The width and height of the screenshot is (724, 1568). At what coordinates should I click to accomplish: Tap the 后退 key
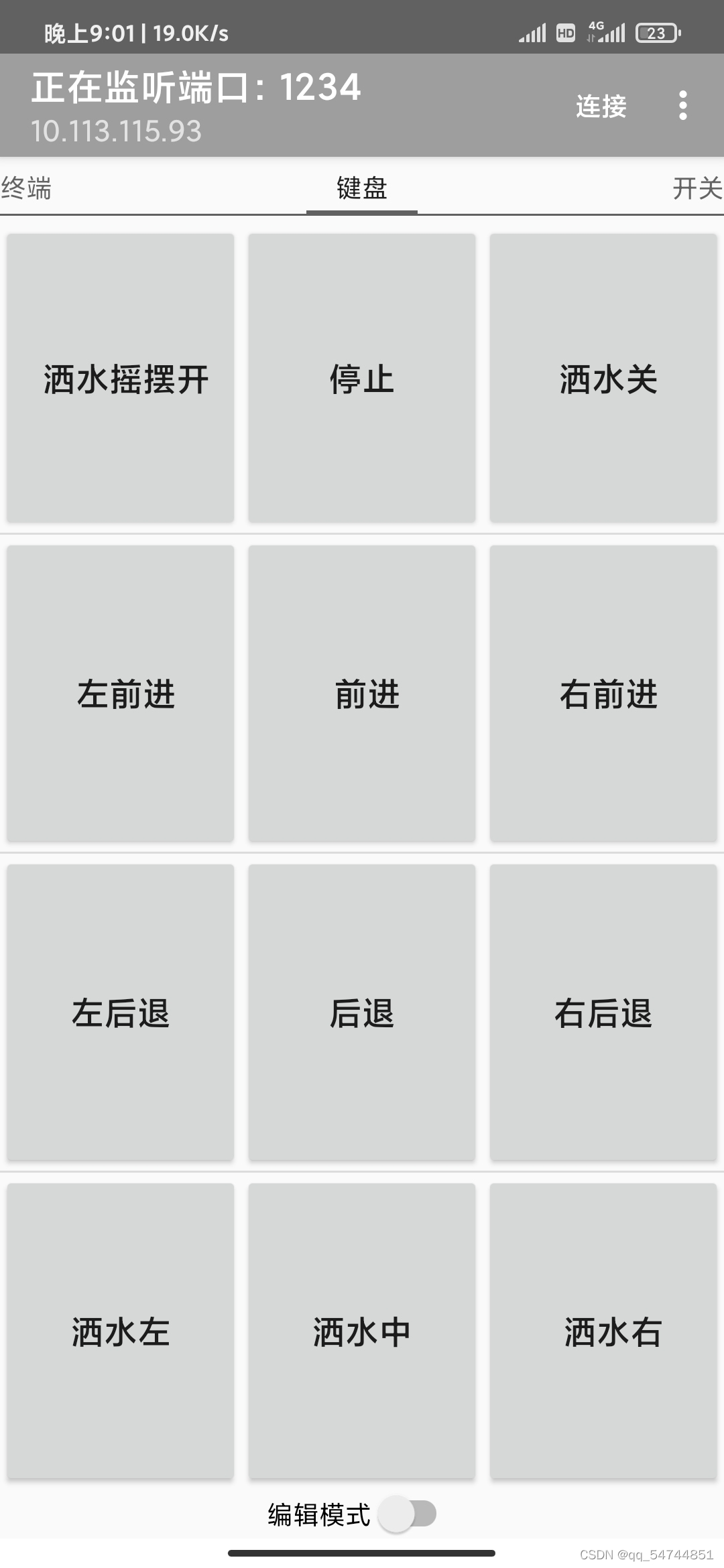click(x=362, y=1012)
